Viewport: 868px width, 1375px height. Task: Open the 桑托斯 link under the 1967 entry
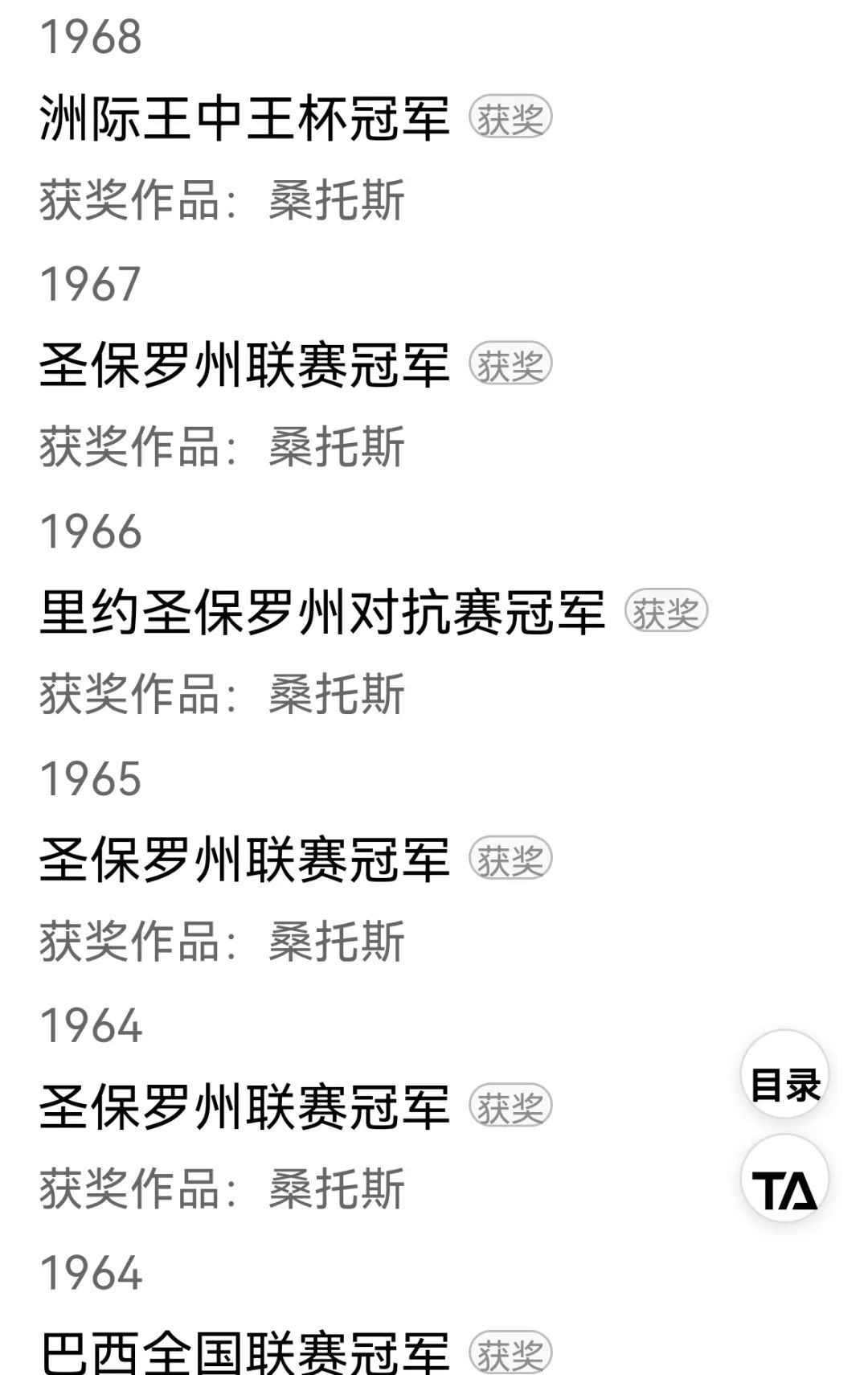coord(338,449)
